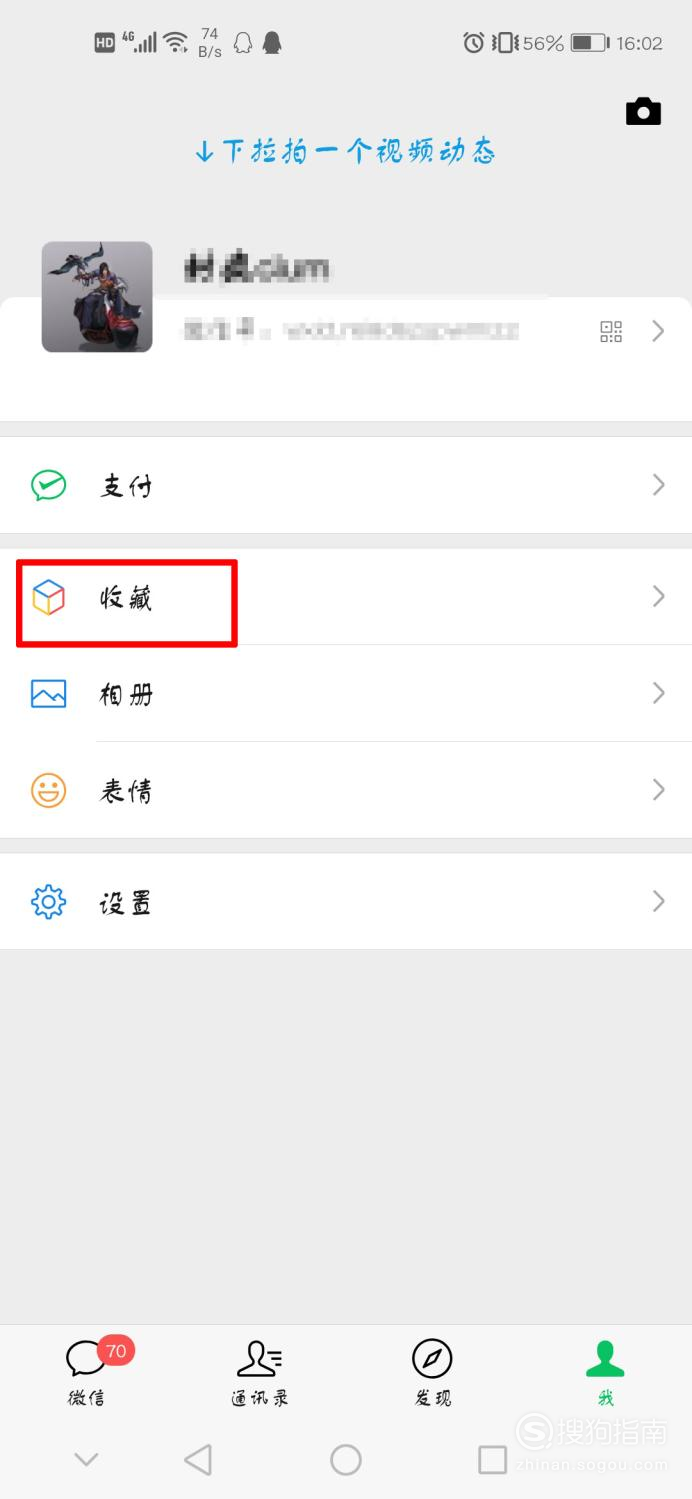Open the 收藏 favorites row
This screenshot has height=1499, width=692.
346,597
